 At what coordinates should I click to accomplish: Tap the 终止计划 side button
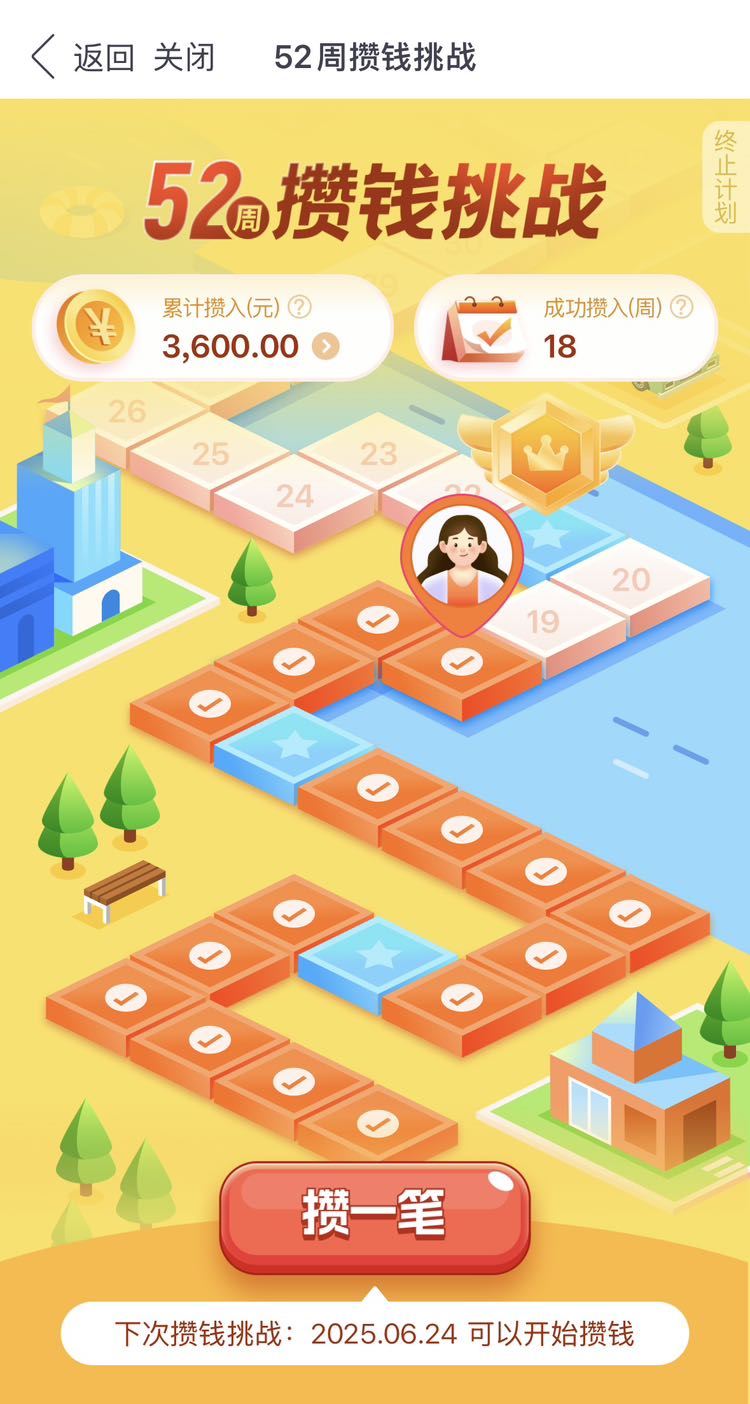(x=726, y=178)
